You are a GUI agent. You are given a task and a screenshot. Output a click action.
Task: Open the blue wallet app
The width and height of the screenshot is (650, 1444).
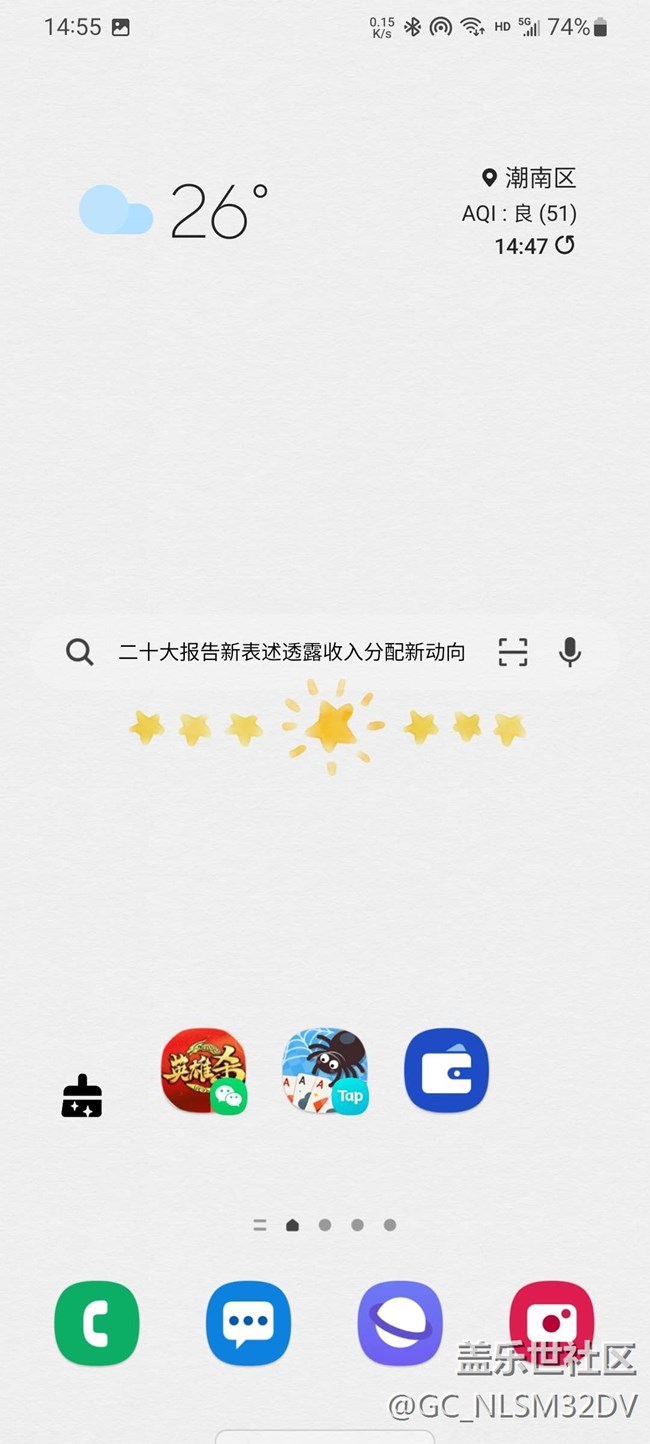(447, 1071)
